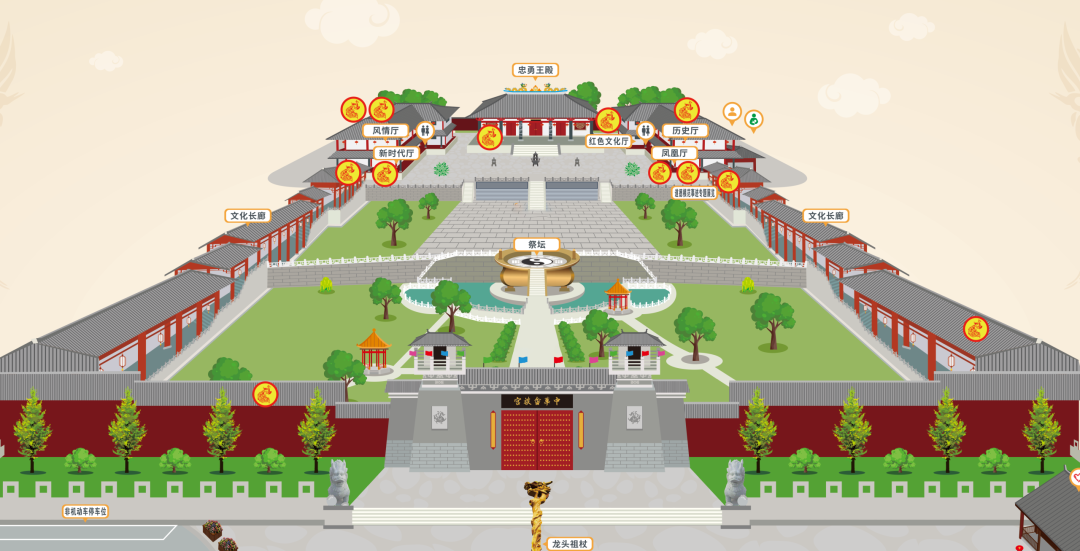The width and height of the screenshot is (1080, 551).
Task: Select the left-side 文化长廊 label
Action: tap(248, 215)
